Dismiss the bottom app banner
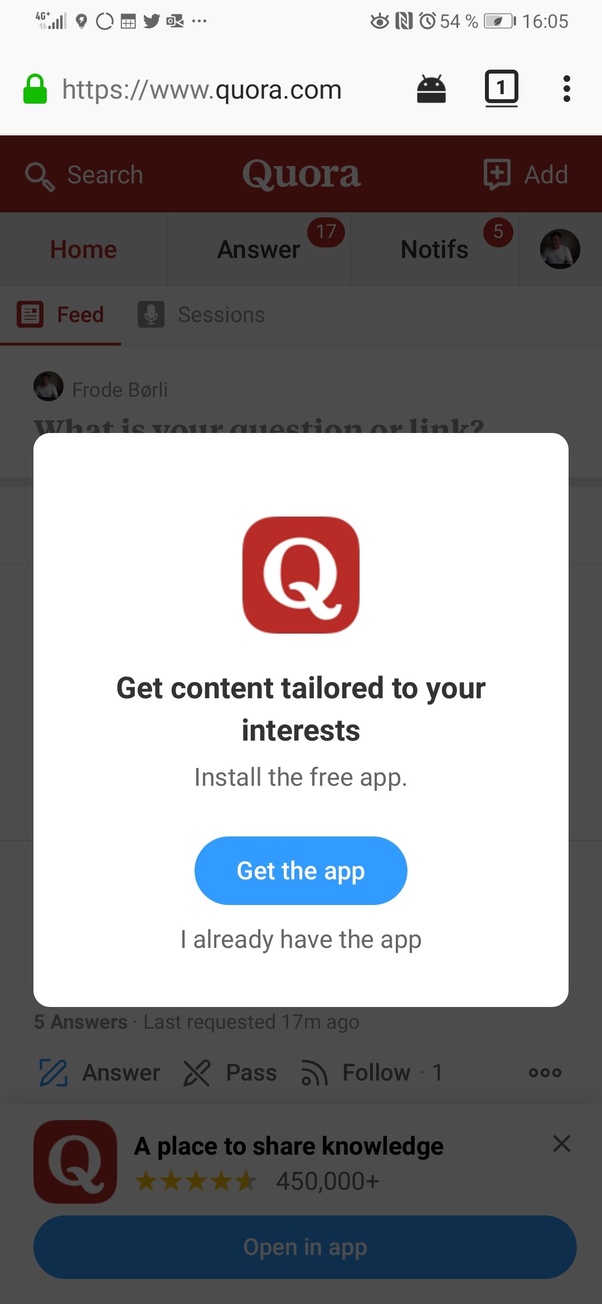The image size is (602, 1304). click(x=562, y=1144)
